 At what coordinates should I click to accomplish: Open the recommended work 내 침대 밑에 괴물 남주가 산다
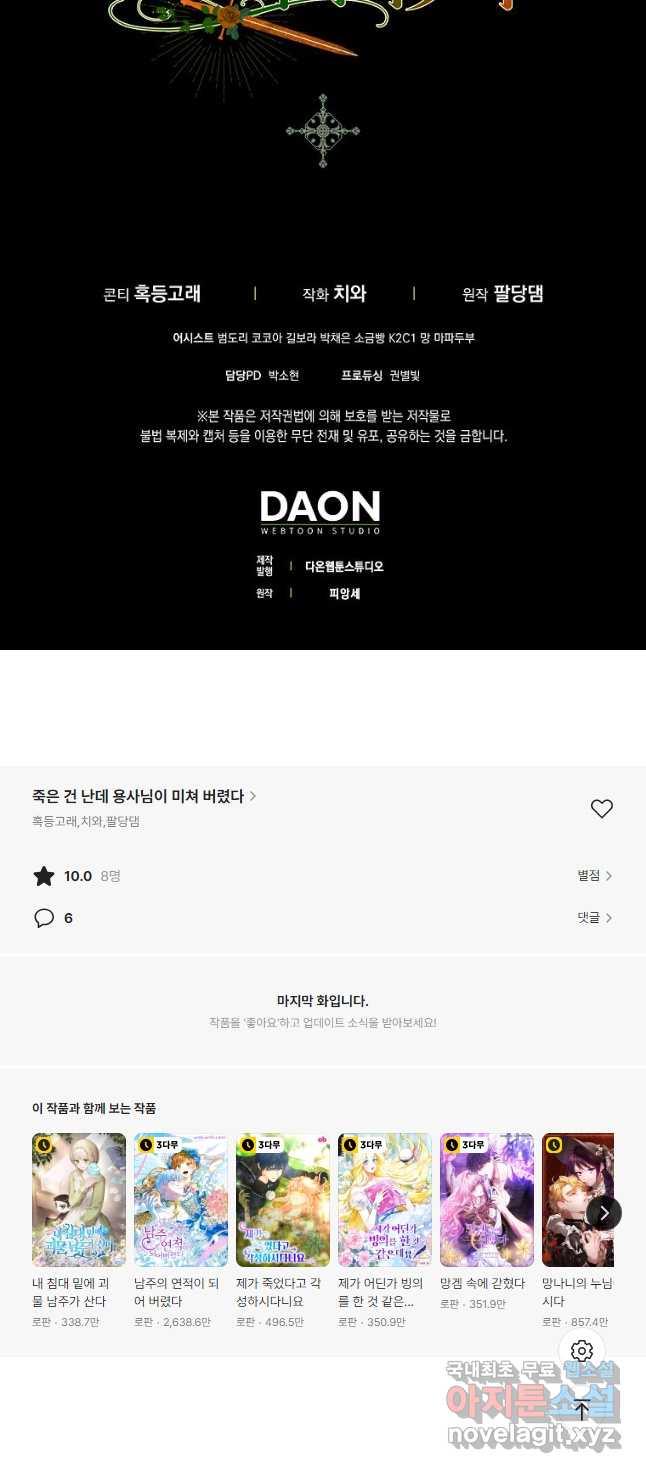point(79,1200)
